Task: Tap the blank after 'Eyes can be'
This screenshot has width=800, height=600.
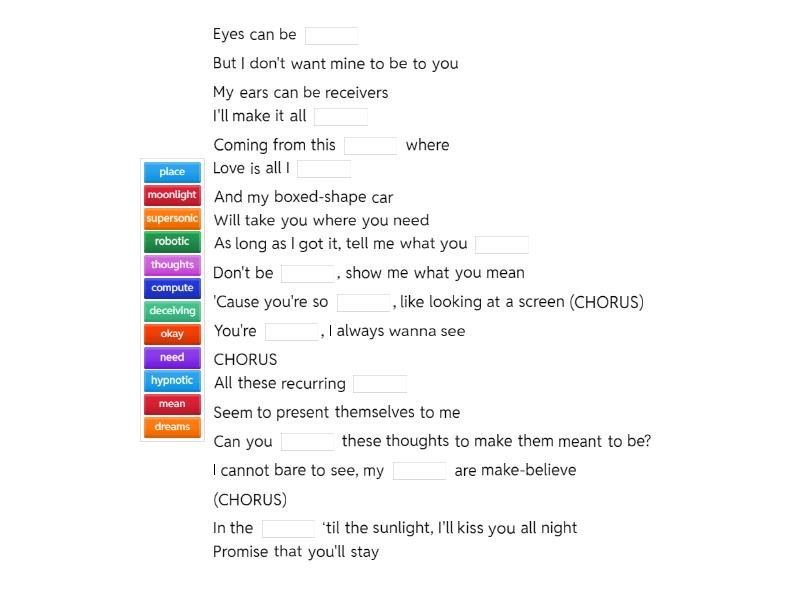Action: pyautogui.click(x=331, y=36)
